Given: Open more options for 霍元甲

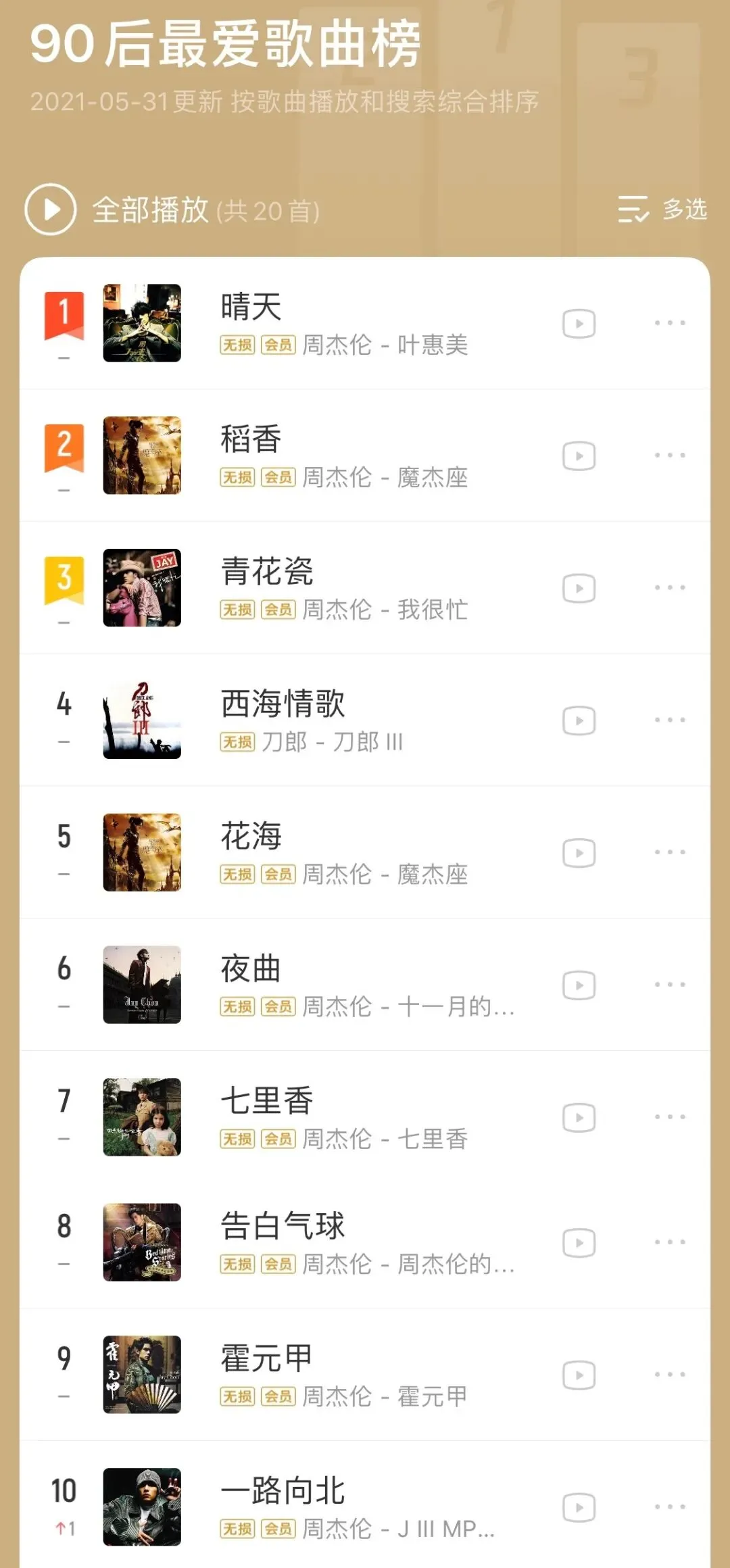Looking at the screenshot, I should coord(669,1375).
